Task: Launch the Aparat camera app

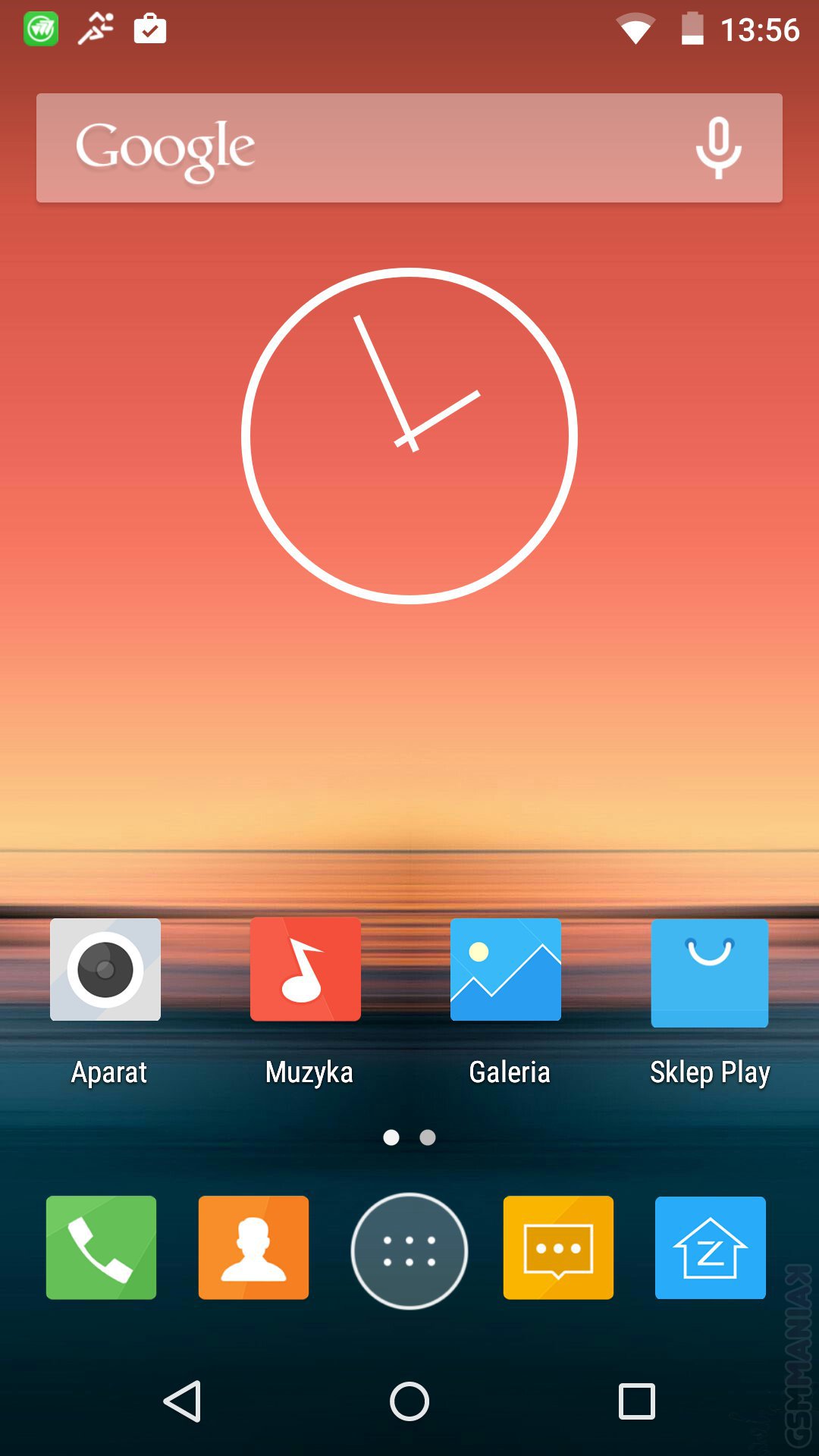Action: (x=105, y=970)
